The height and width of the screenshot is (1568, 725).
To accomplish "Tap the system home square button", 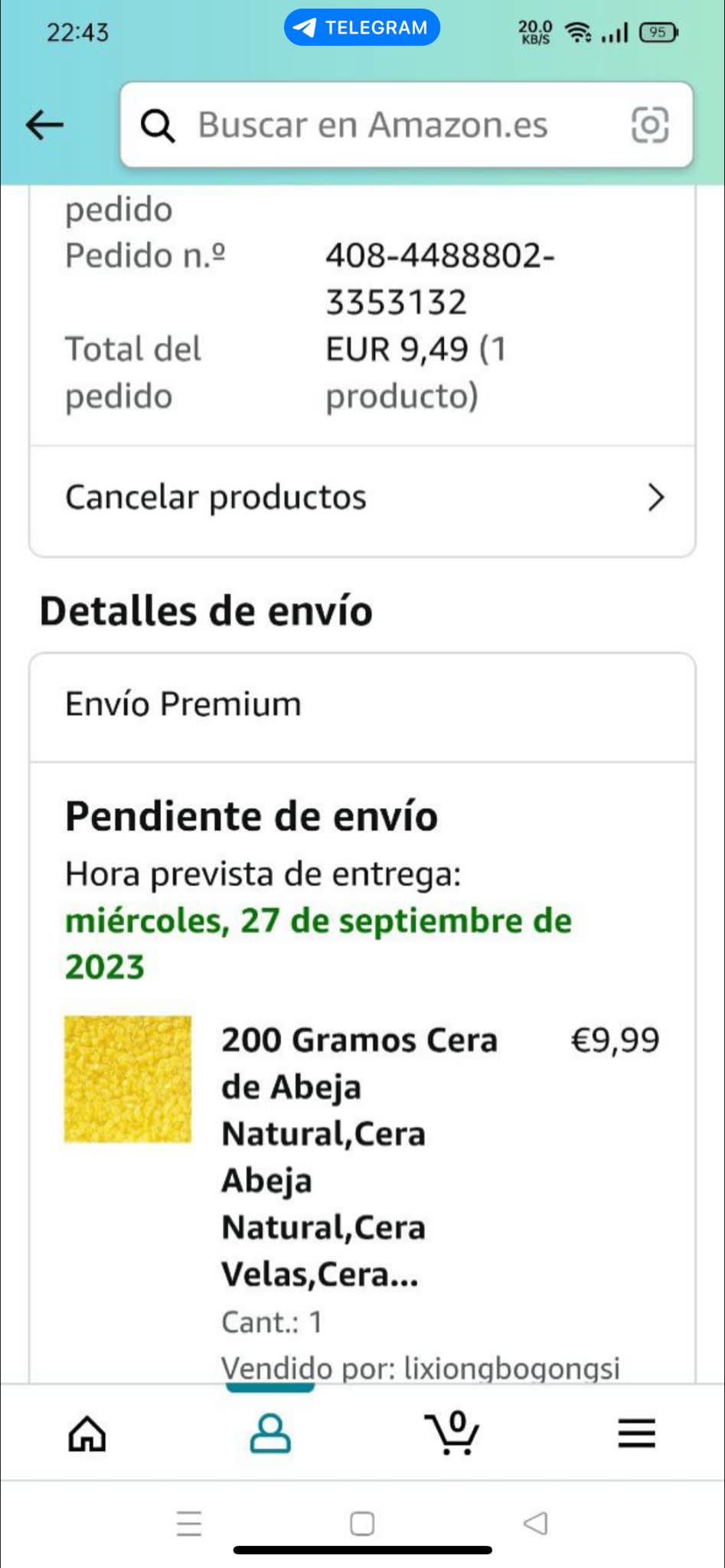I will [x=362, y=1523].
